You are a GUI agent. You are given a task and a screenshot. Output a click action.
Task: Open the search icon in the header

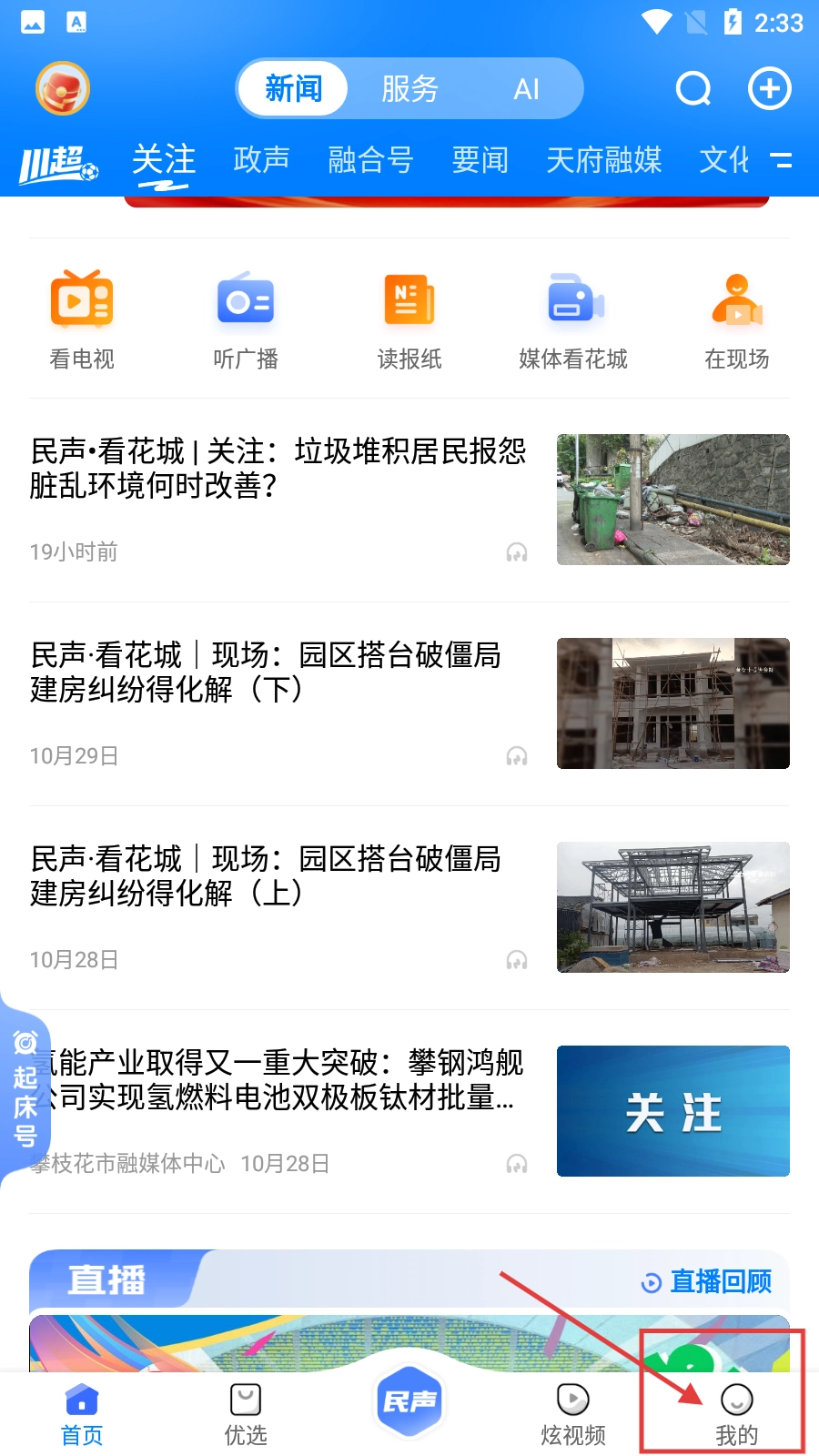(x=693, y=89)
